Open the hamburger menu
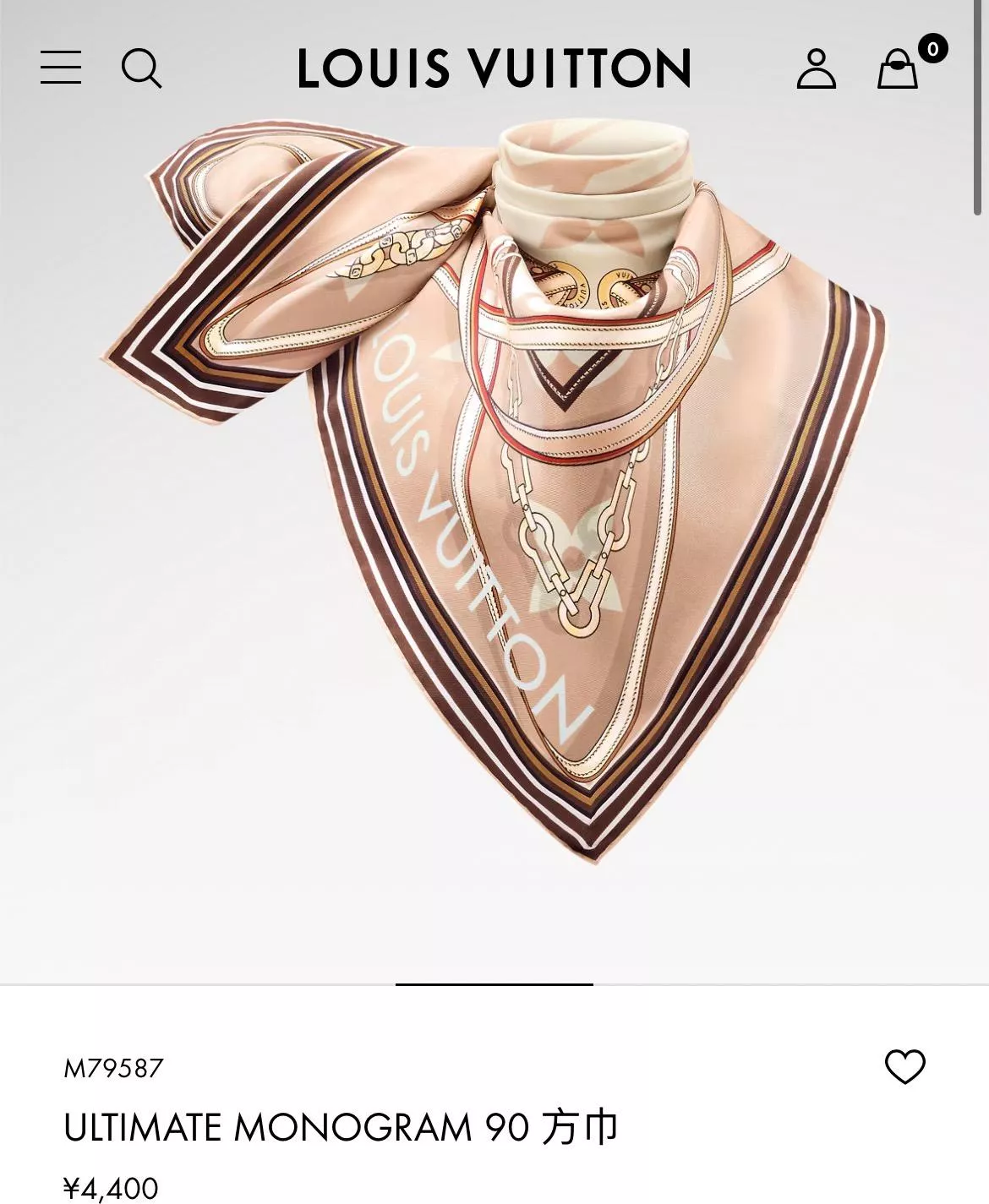This screenshot has height=1204, width=989. [x=61, y=68]
